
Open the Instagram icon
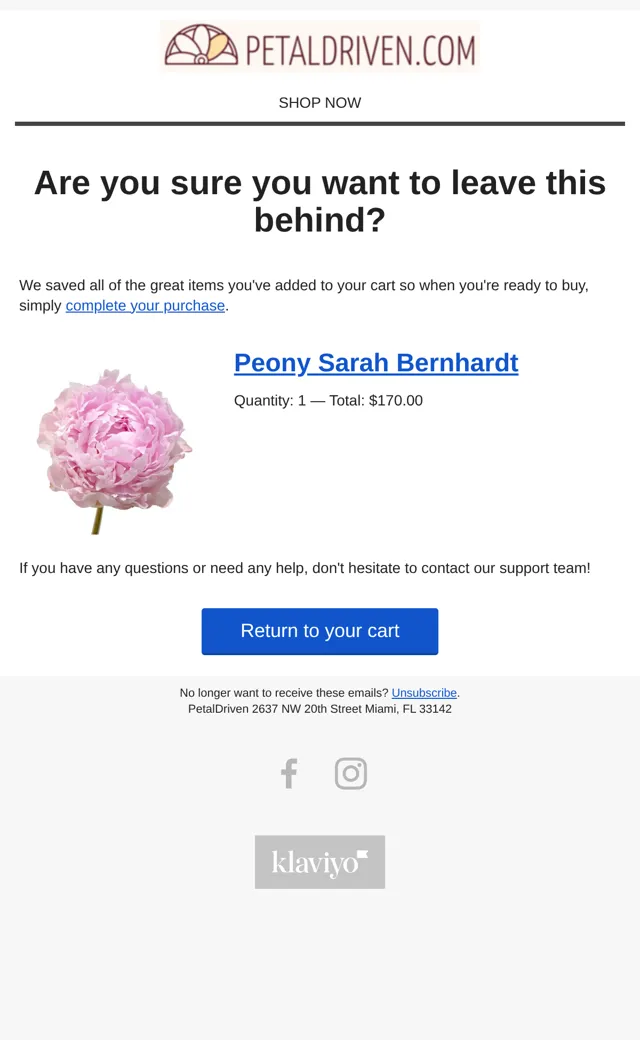[x=351, y=773]
